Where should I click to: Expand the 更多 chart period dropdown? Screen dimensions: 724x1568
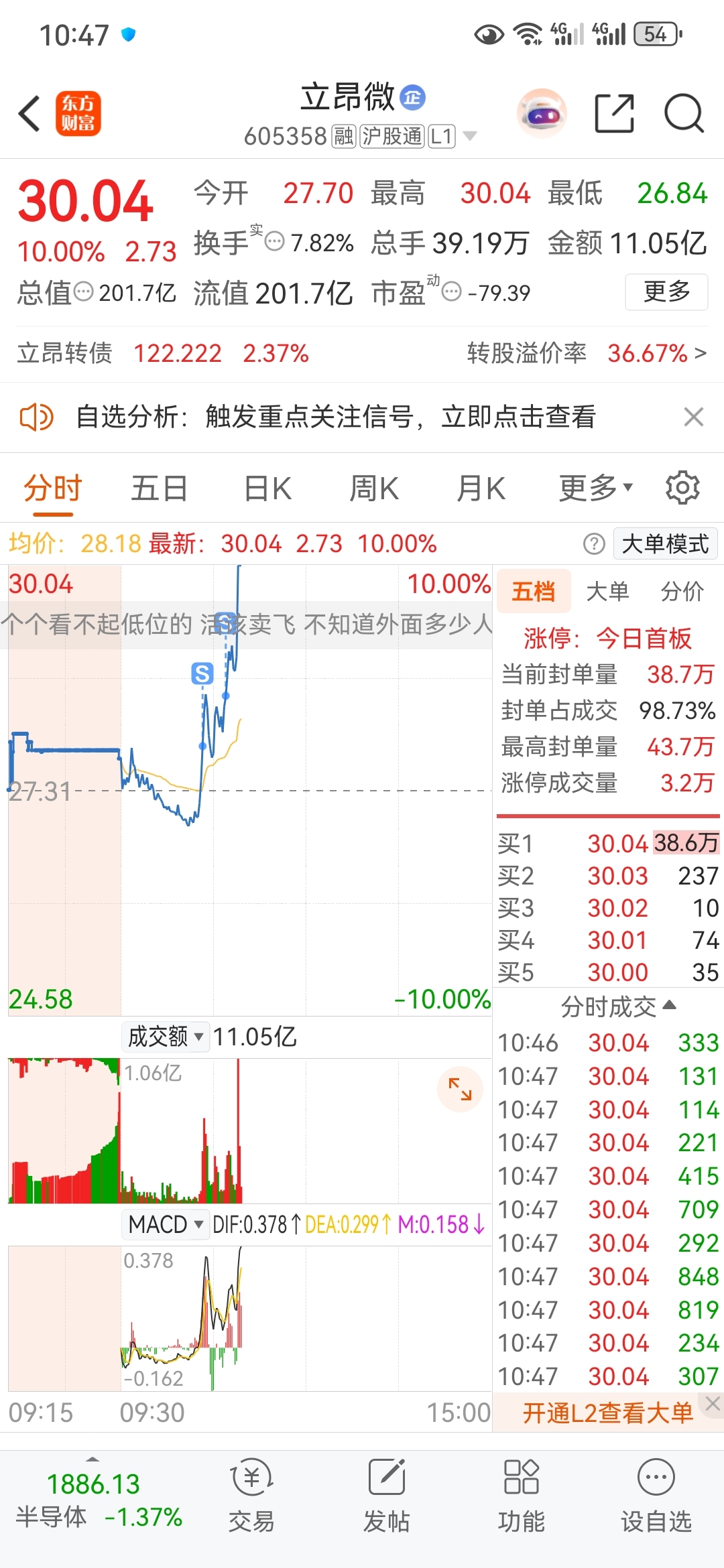click(596, 488)
